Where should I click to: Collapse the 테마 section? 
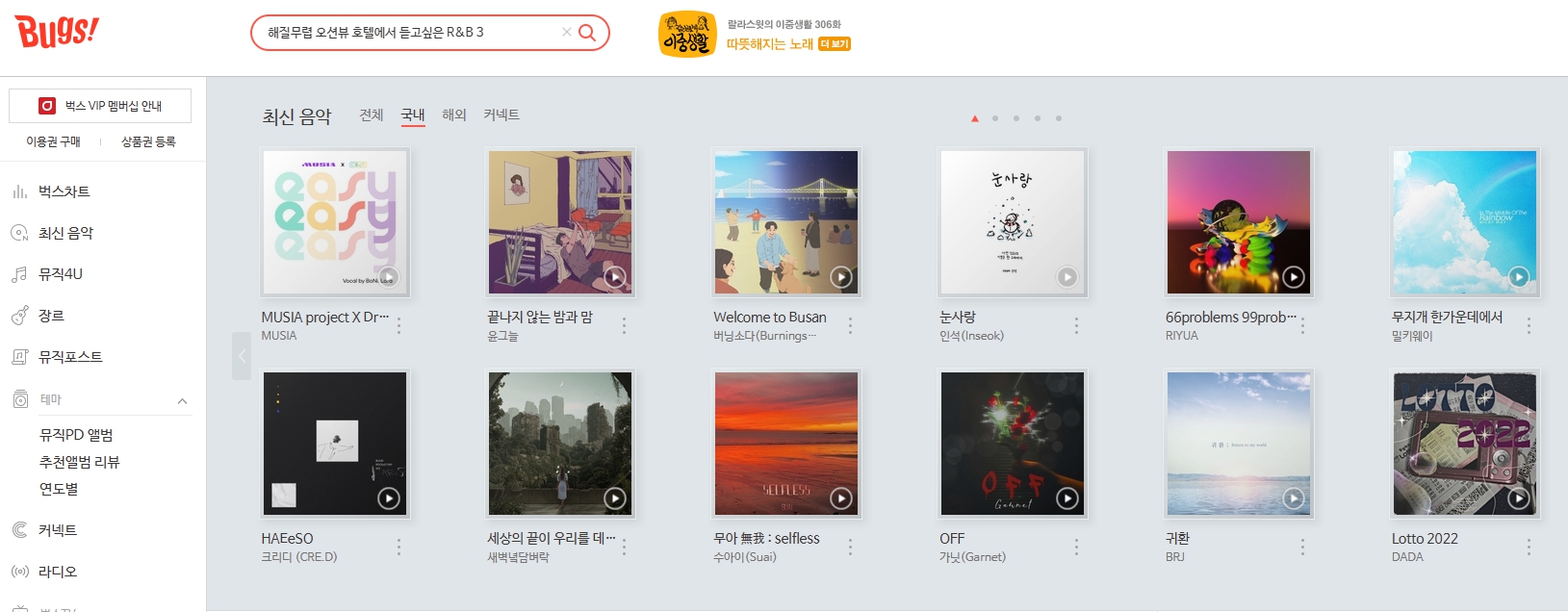coord(182,400)
